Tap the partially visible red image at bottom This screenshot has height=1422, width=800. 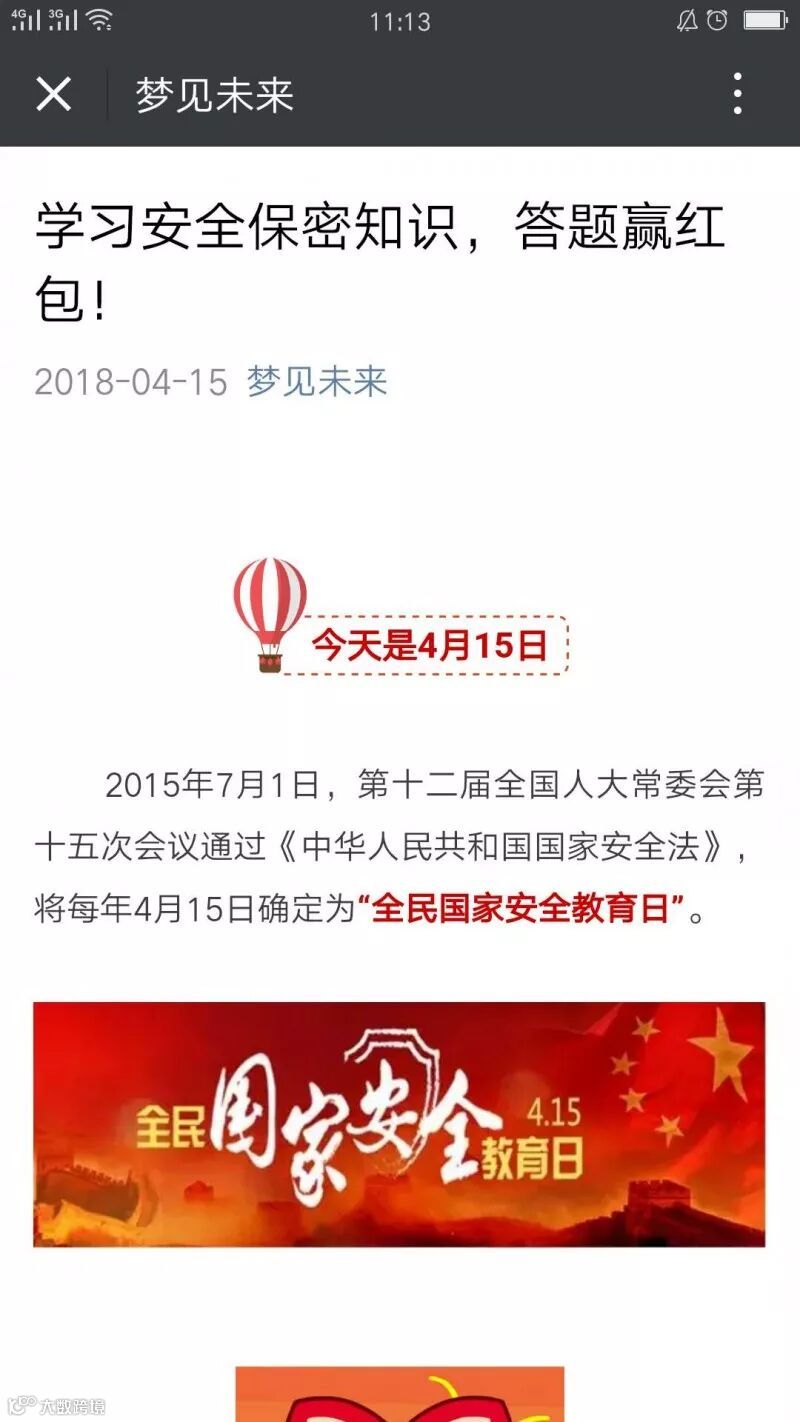(x=400, y=1395)
